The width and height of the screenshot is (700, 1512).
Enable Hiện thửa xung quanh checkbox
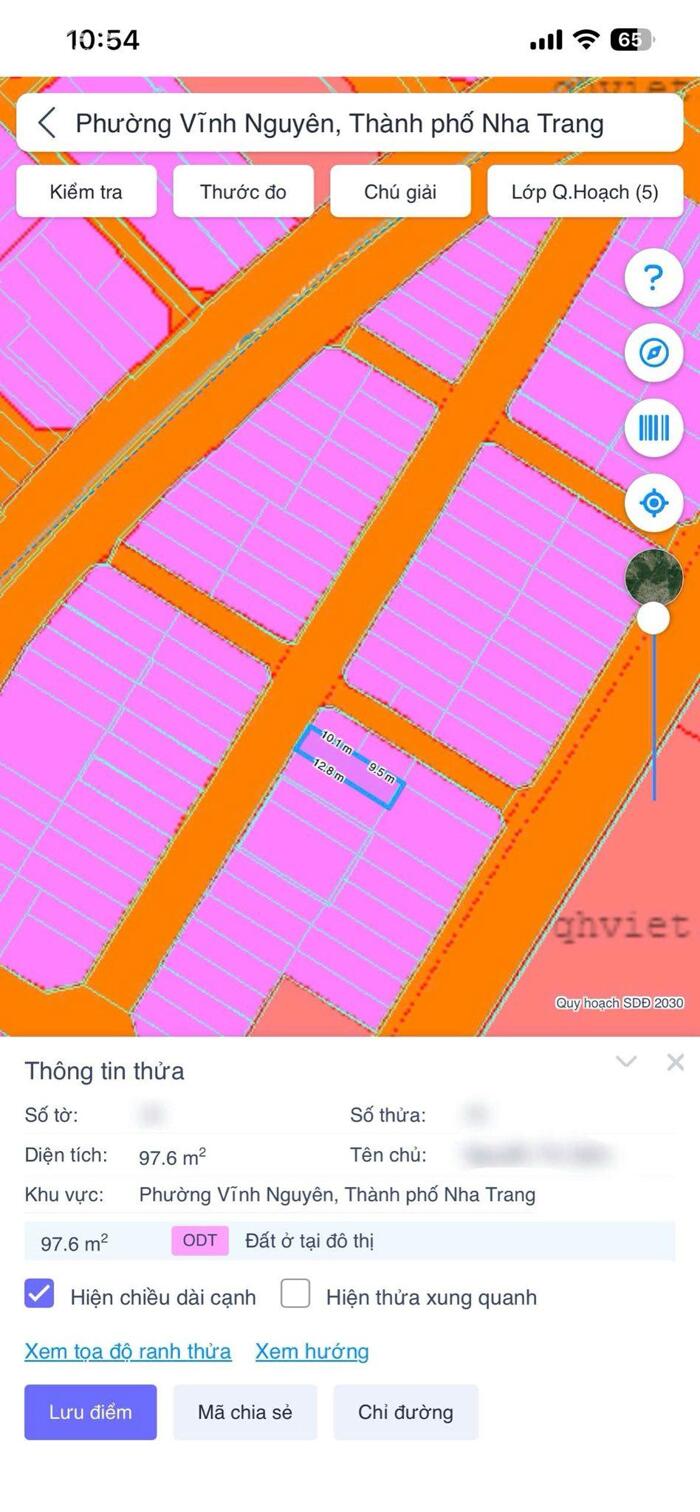click(295, 1295)
